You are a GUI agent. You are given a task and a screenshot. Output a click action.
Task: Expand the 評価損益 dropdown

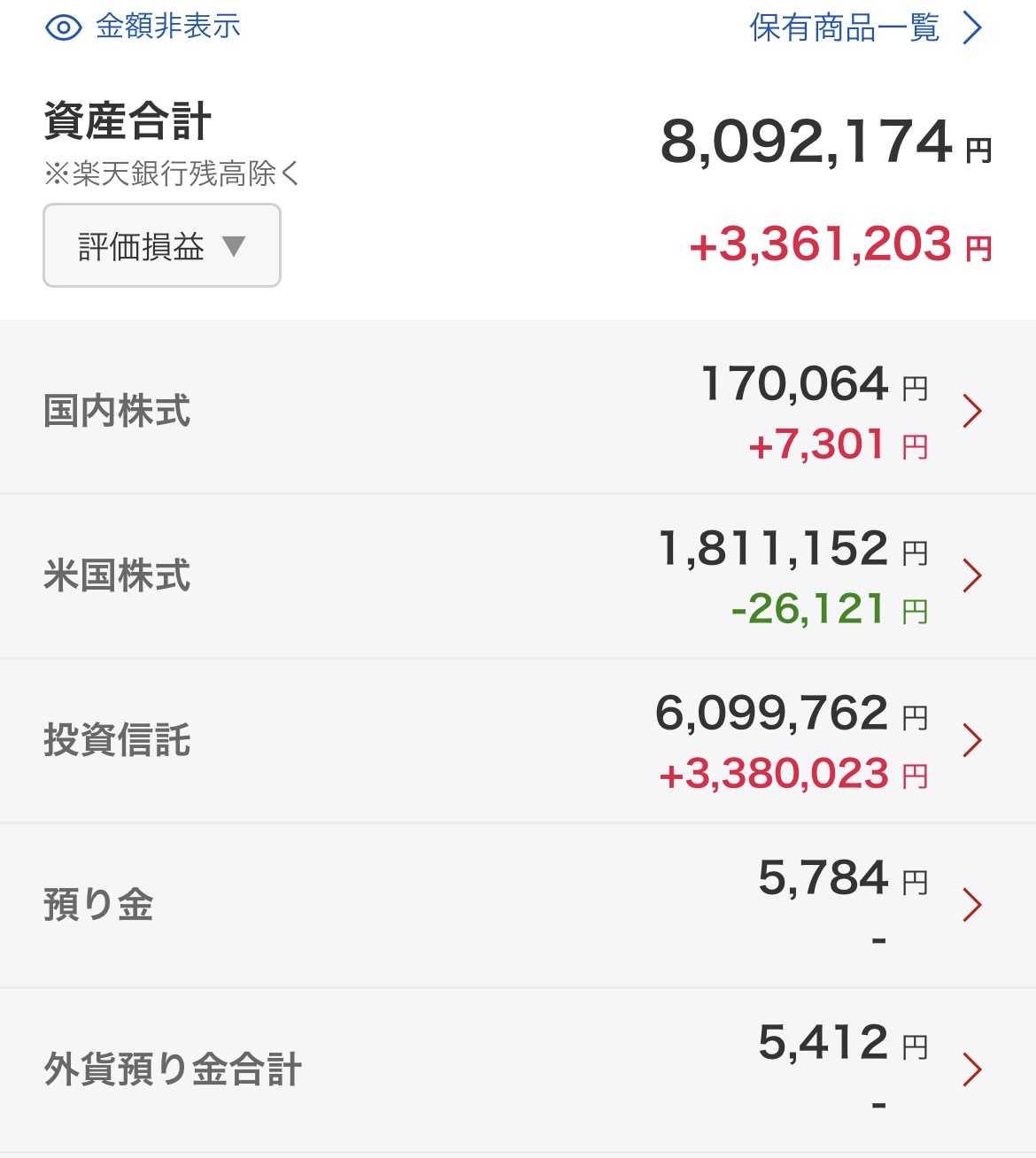[162, 245]
